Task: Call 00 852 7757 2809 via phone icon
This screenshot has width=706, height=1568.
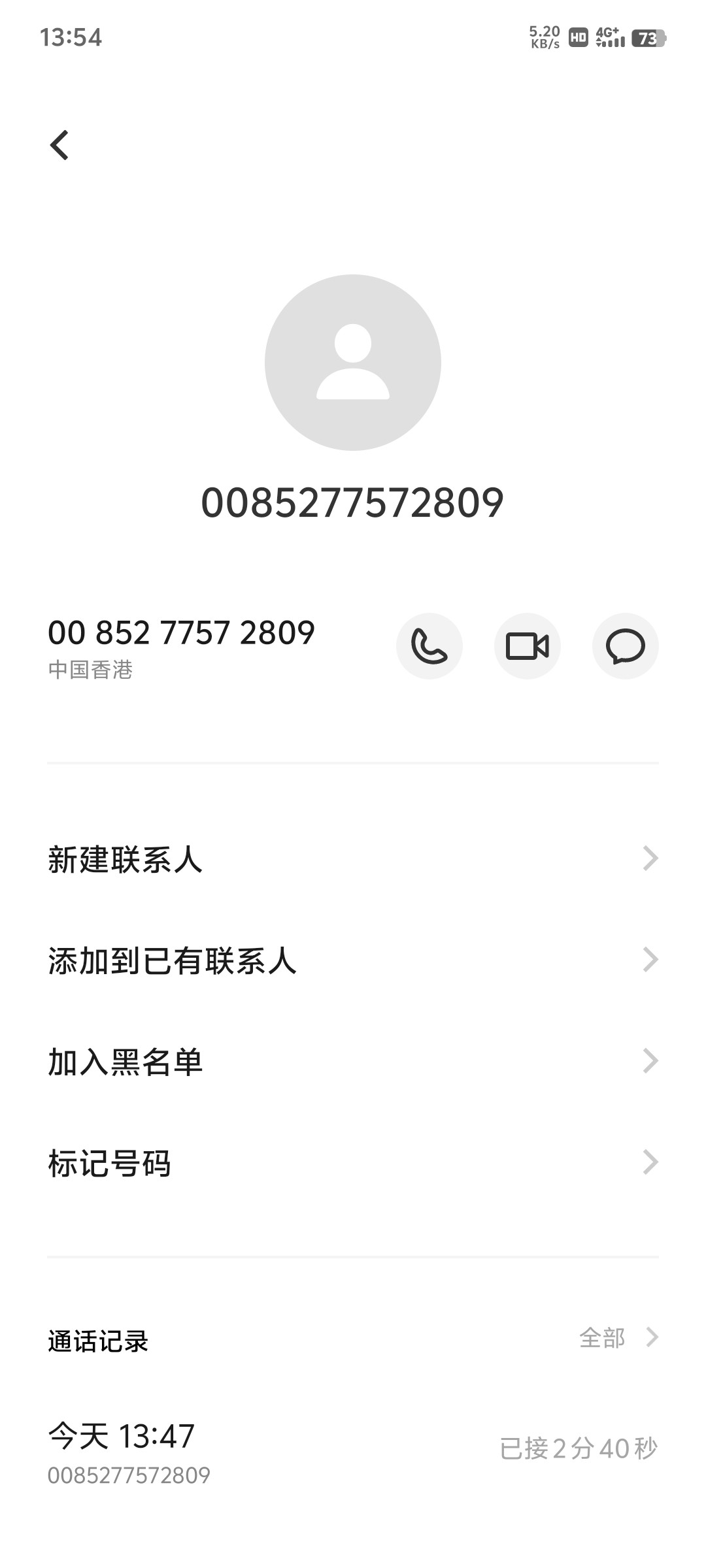Action: pyautogui.click(x=429, y=646)
